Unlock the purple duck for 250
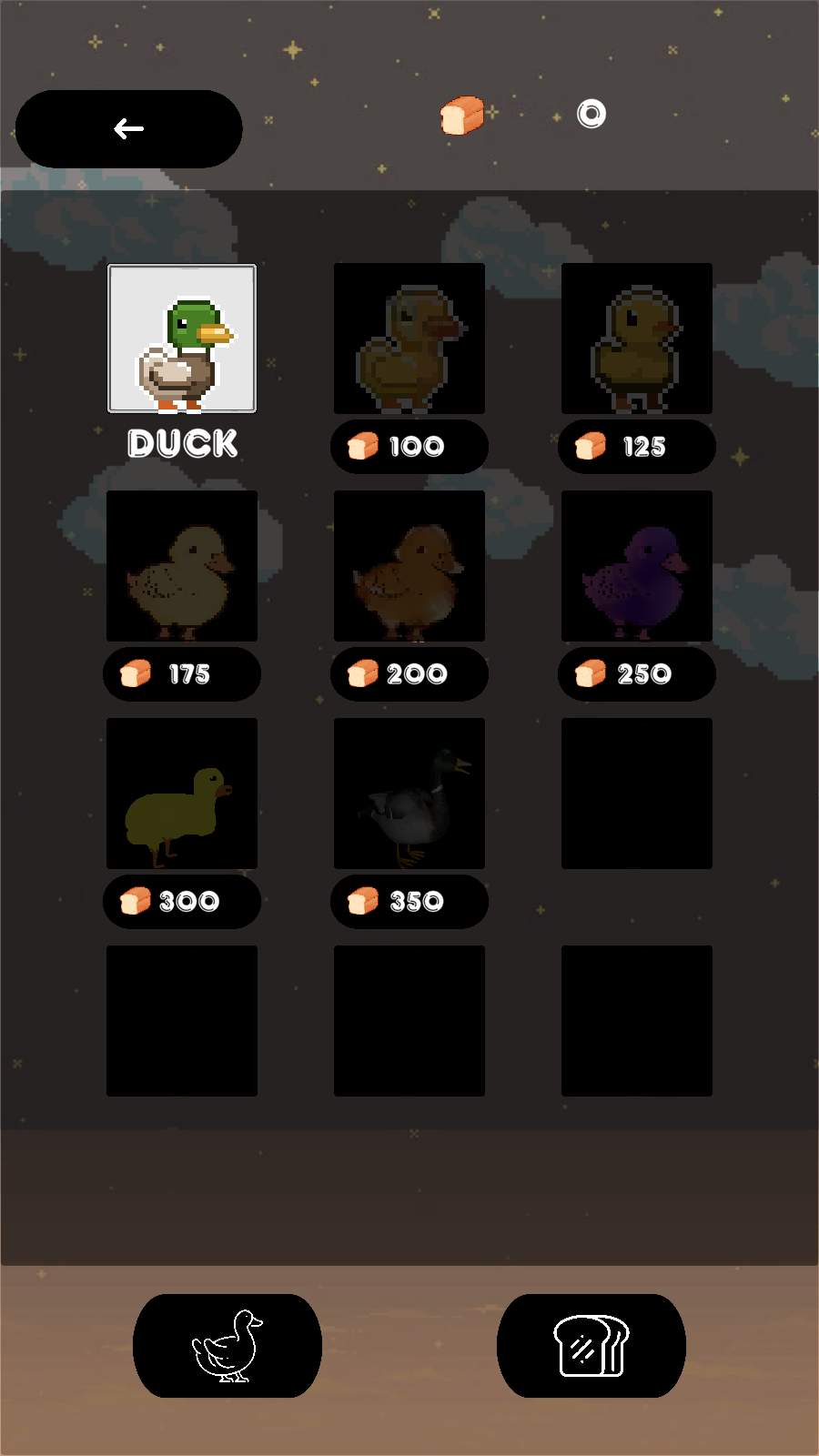Screen dimensions: 819x1456 pyautogui.click(x=637, y=673)
